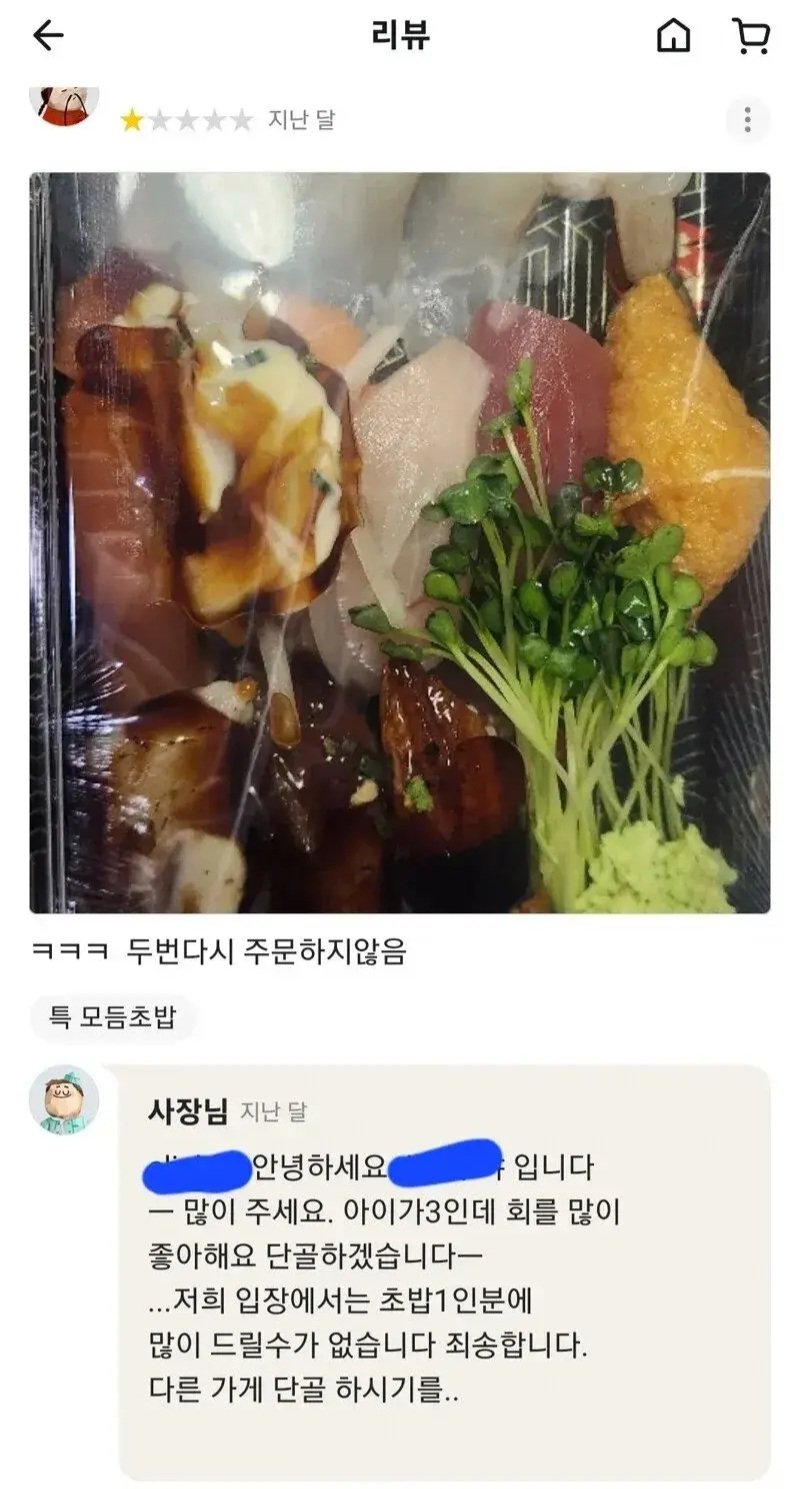Viewport: 800px width, 1489px height.
Task: View the reviewer's profile picture
Action: pyautogui.click(x=65, y=105)
